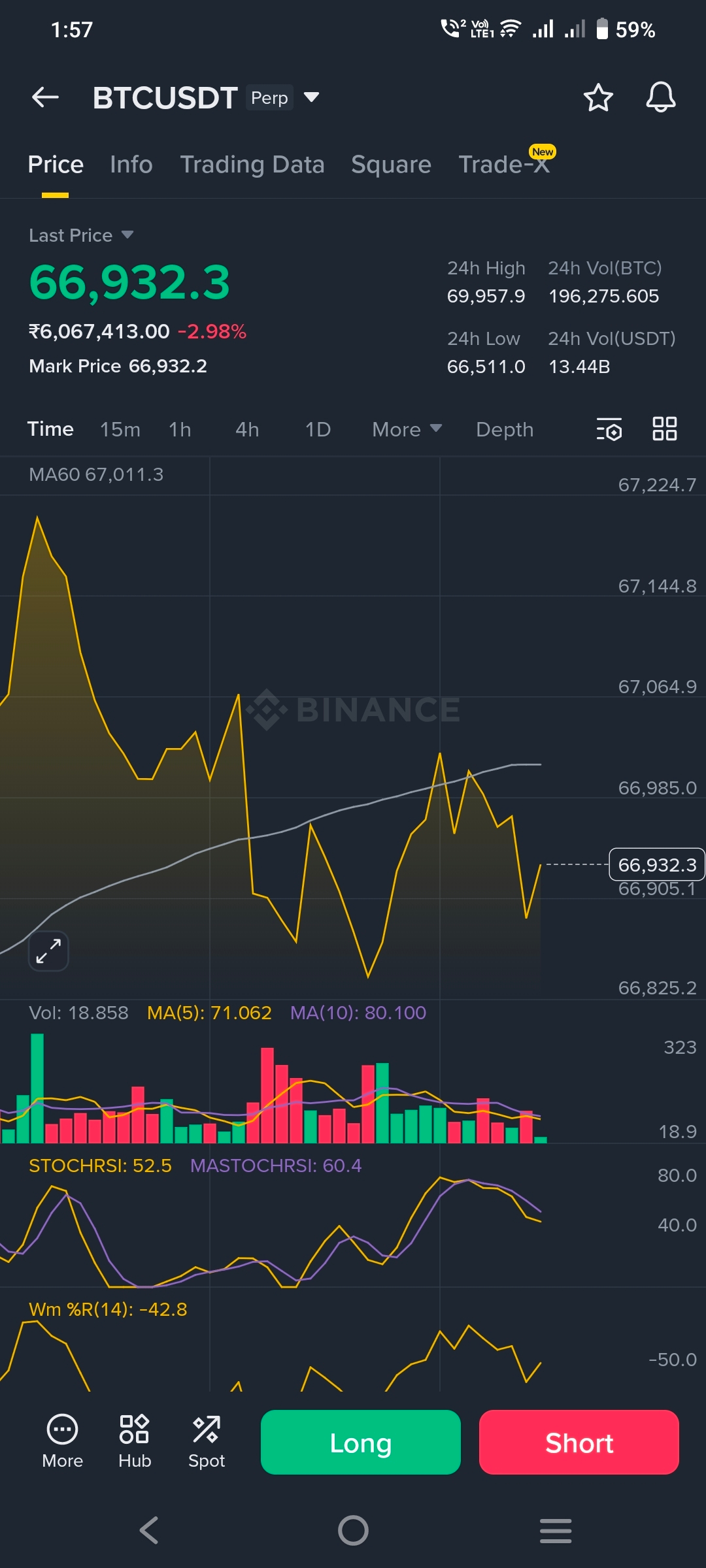This screenshot has width=706, height=1568.
Task: Switch to the Info tab
Action: (x=131, y=165)
